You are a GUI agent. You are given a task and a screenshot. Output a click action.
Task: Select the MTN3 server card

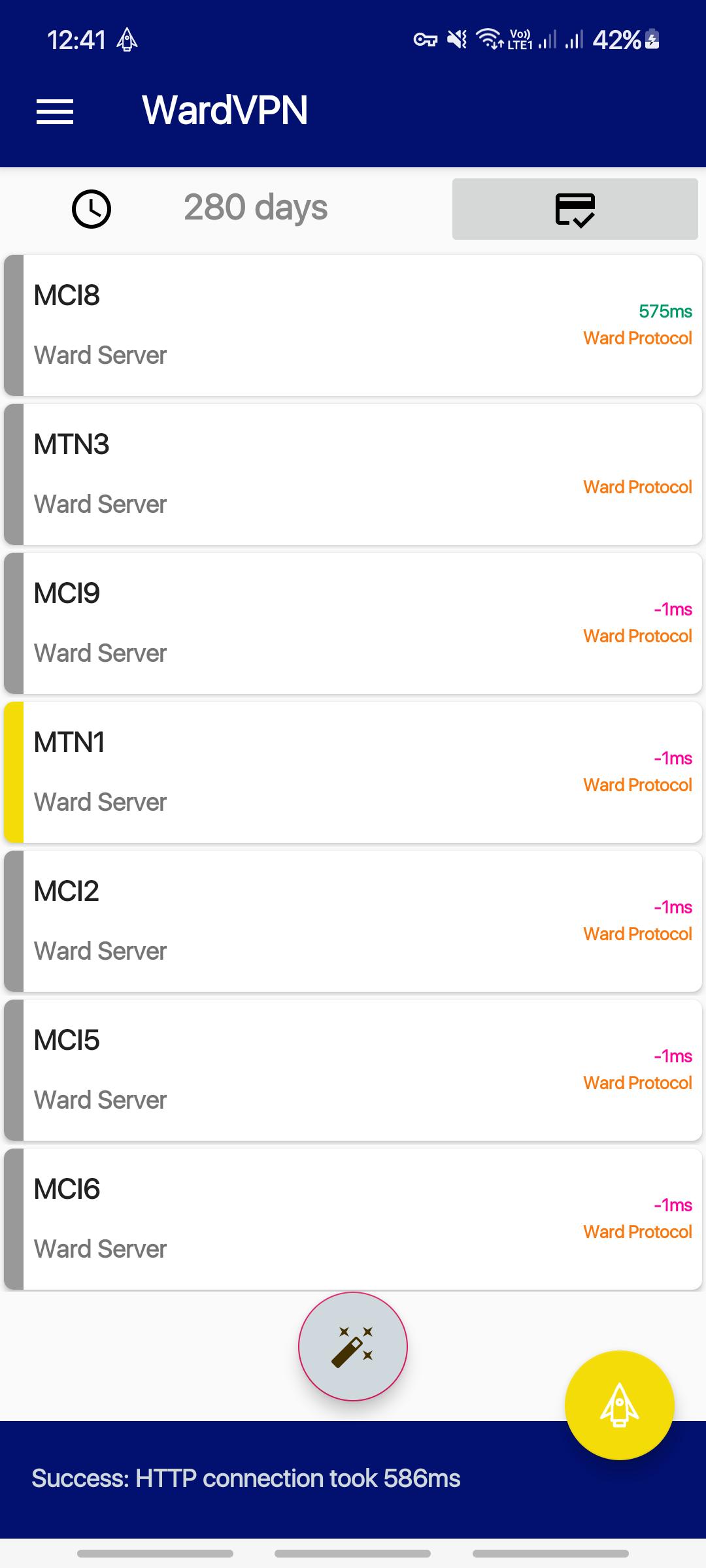pos(353,474)
